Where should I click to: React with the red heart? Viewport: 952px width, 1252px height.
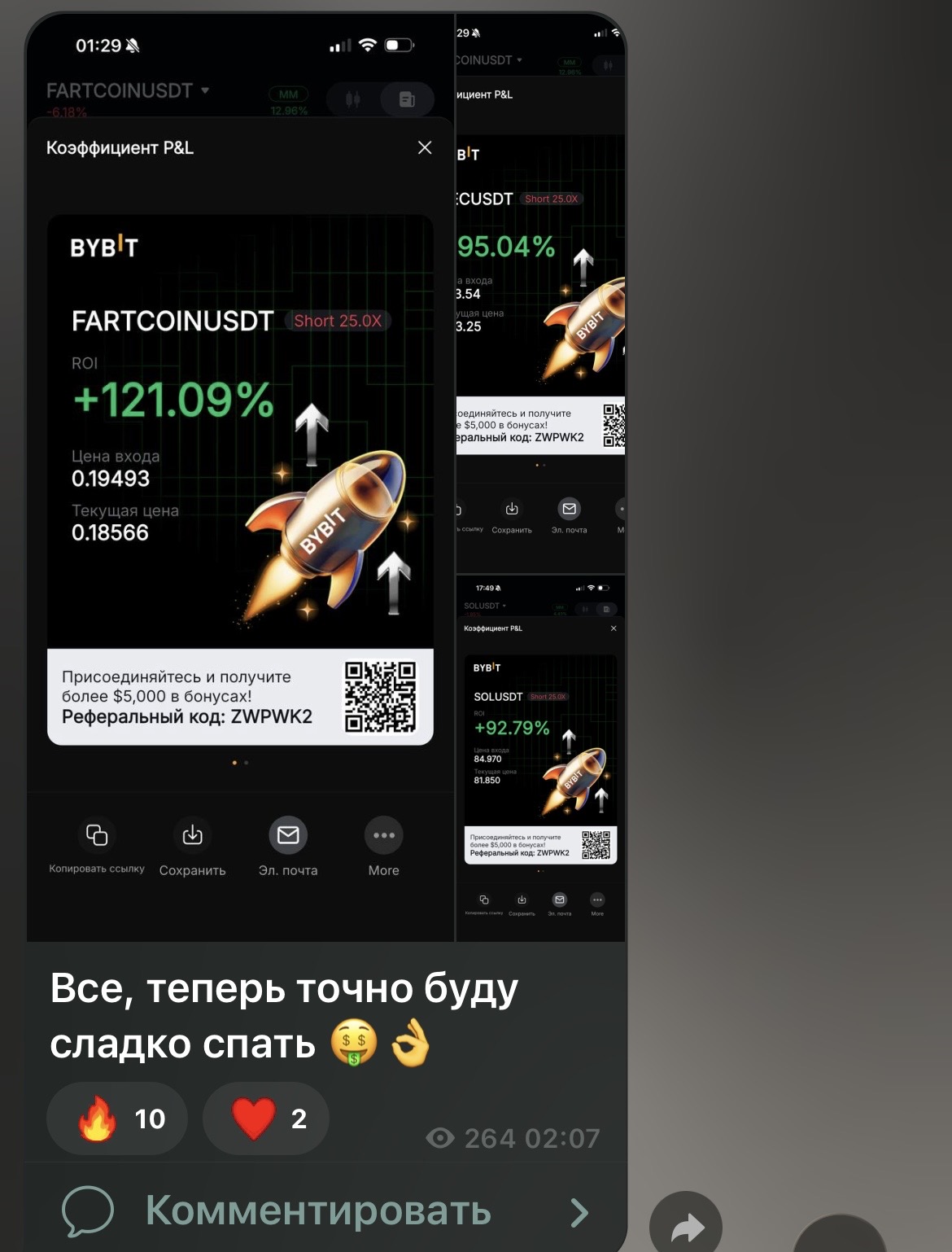coord(265,1118)
